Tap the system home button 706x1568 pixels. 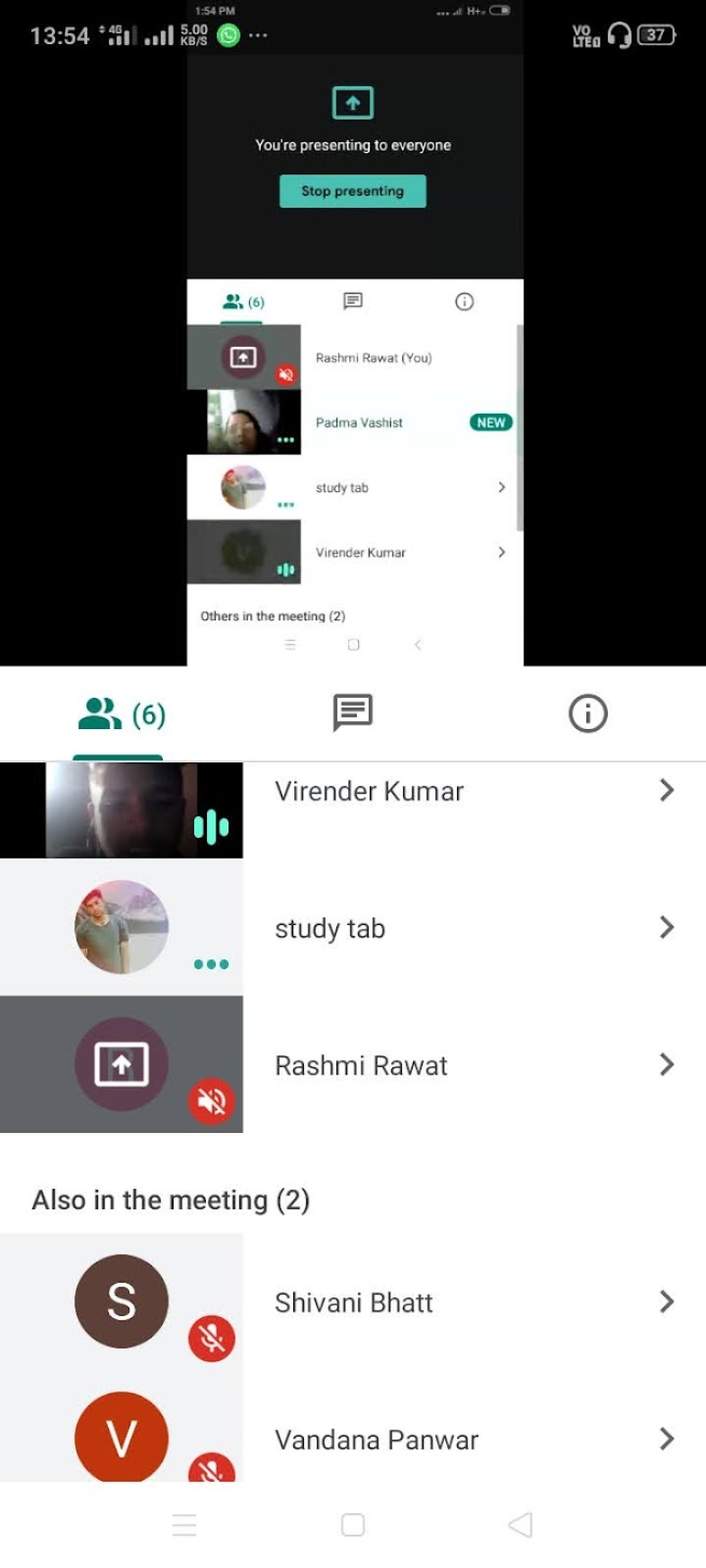coord(353,1525)
